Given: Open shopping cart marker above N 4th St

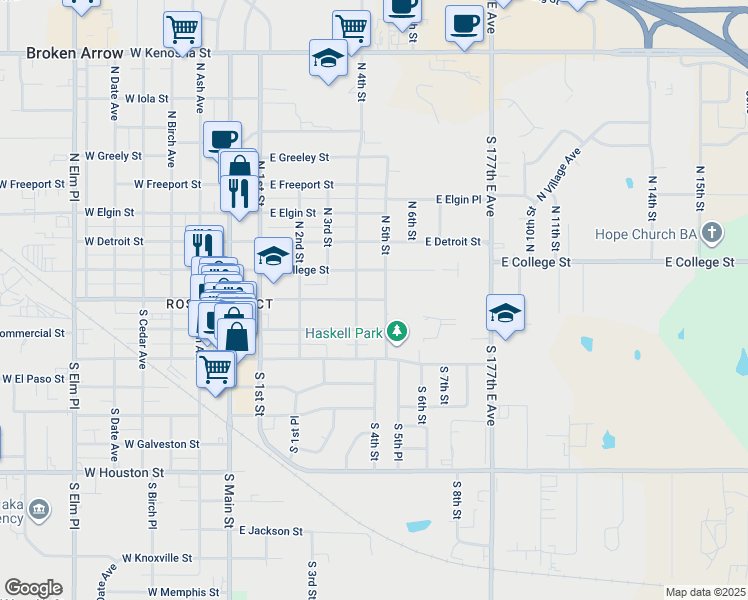Looking at the screenshot, I should pyautogui.click(x=352, y=29).
